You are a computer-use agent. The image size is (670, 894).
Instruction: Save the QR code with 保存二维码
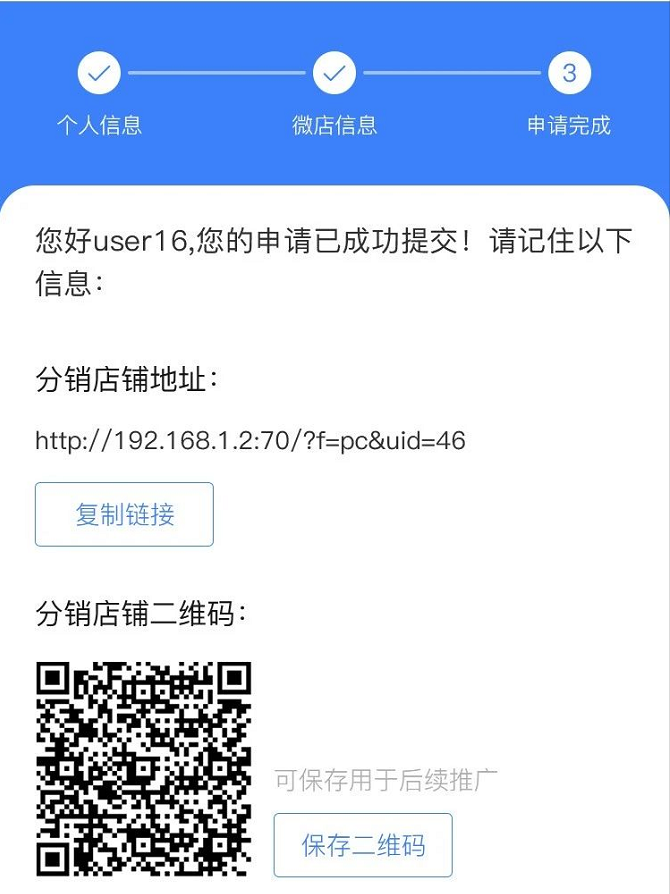pyautogui.click(x=363, y=845)
